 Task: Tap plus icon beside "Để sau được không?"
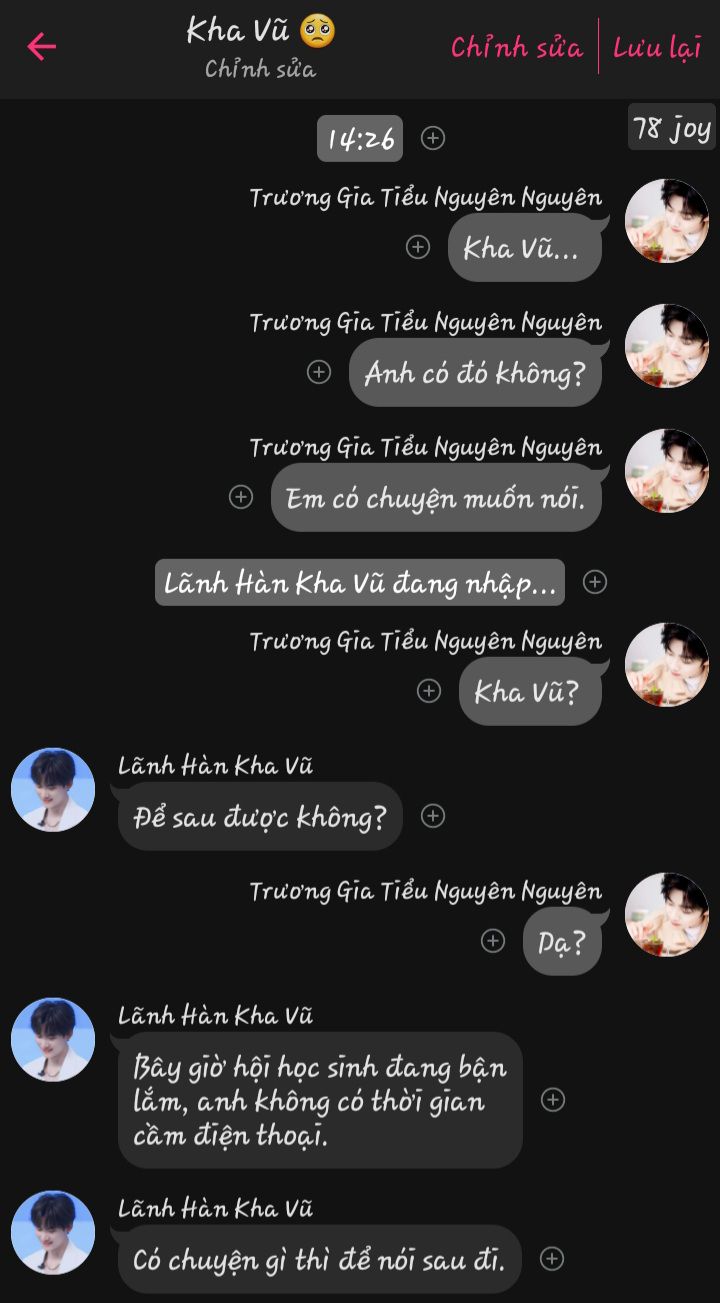click(x=433, y=816)
